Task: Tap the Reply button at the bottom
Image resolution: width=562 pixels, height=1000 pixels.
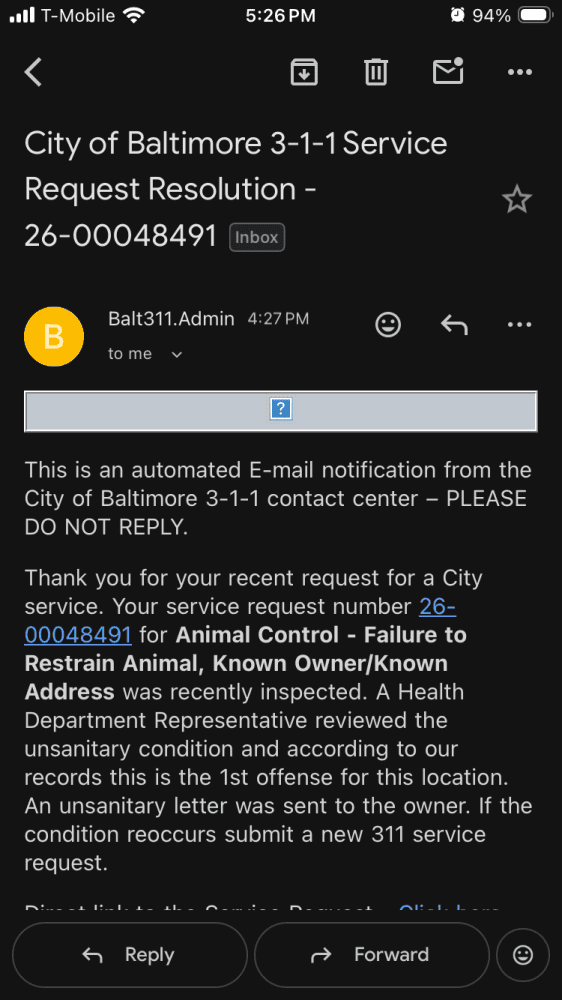Action: coord(130,954)
